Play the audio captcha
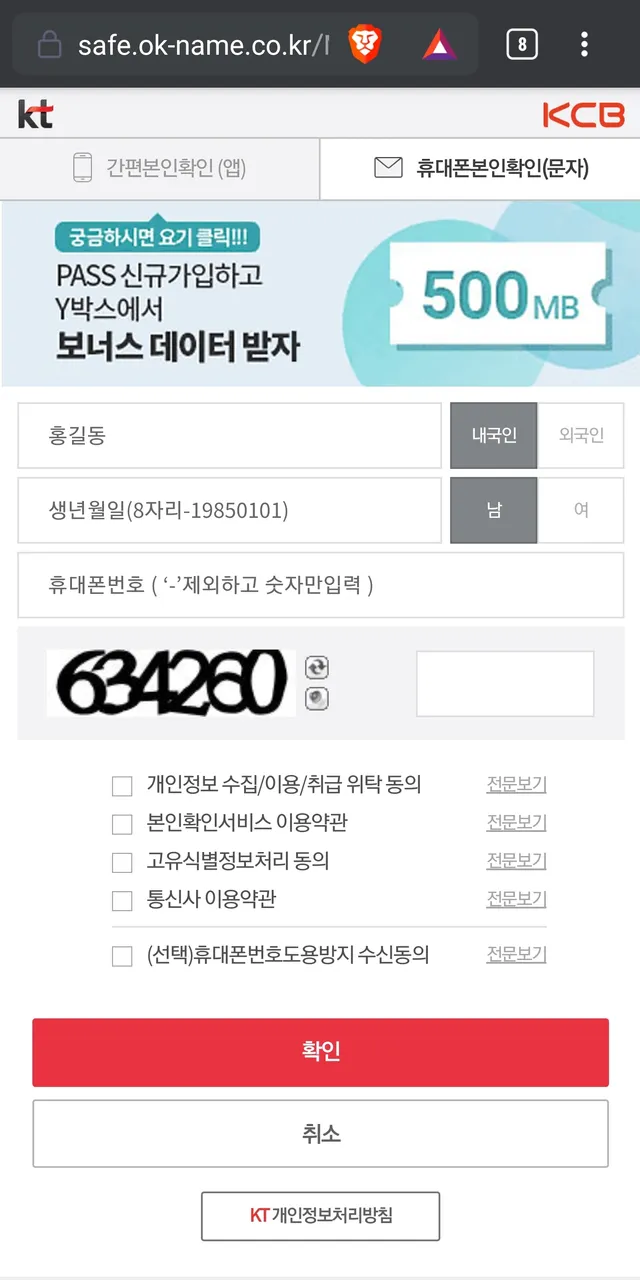 (x=317, y=699)
